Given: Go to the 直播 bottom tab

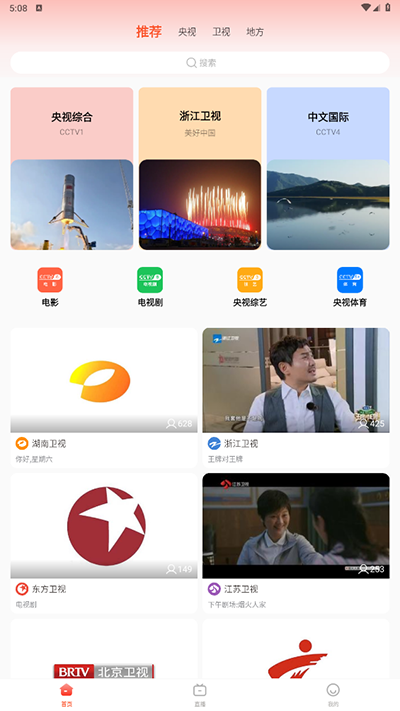Looking at the screenshot, I should point(200,695).
